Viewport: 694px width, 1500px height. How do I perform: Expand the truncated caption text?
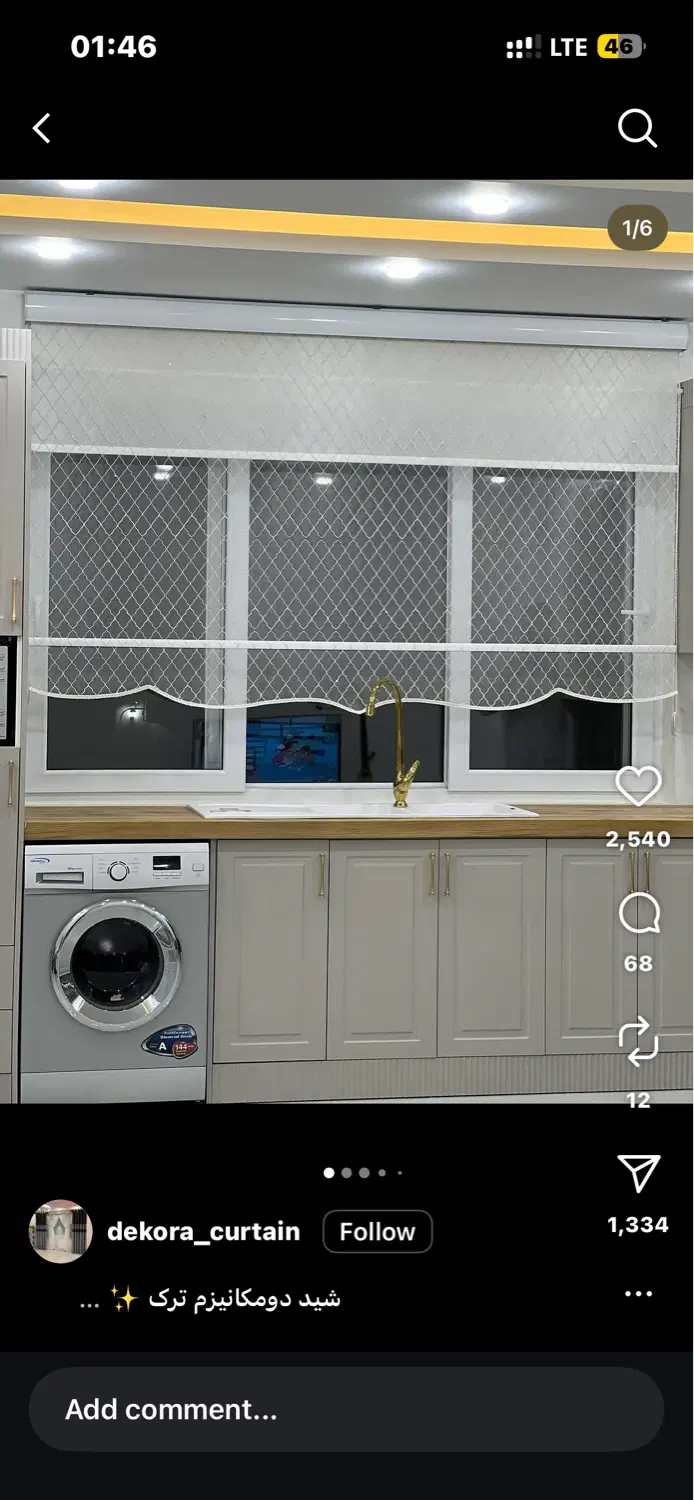[x=91, y=1300]
